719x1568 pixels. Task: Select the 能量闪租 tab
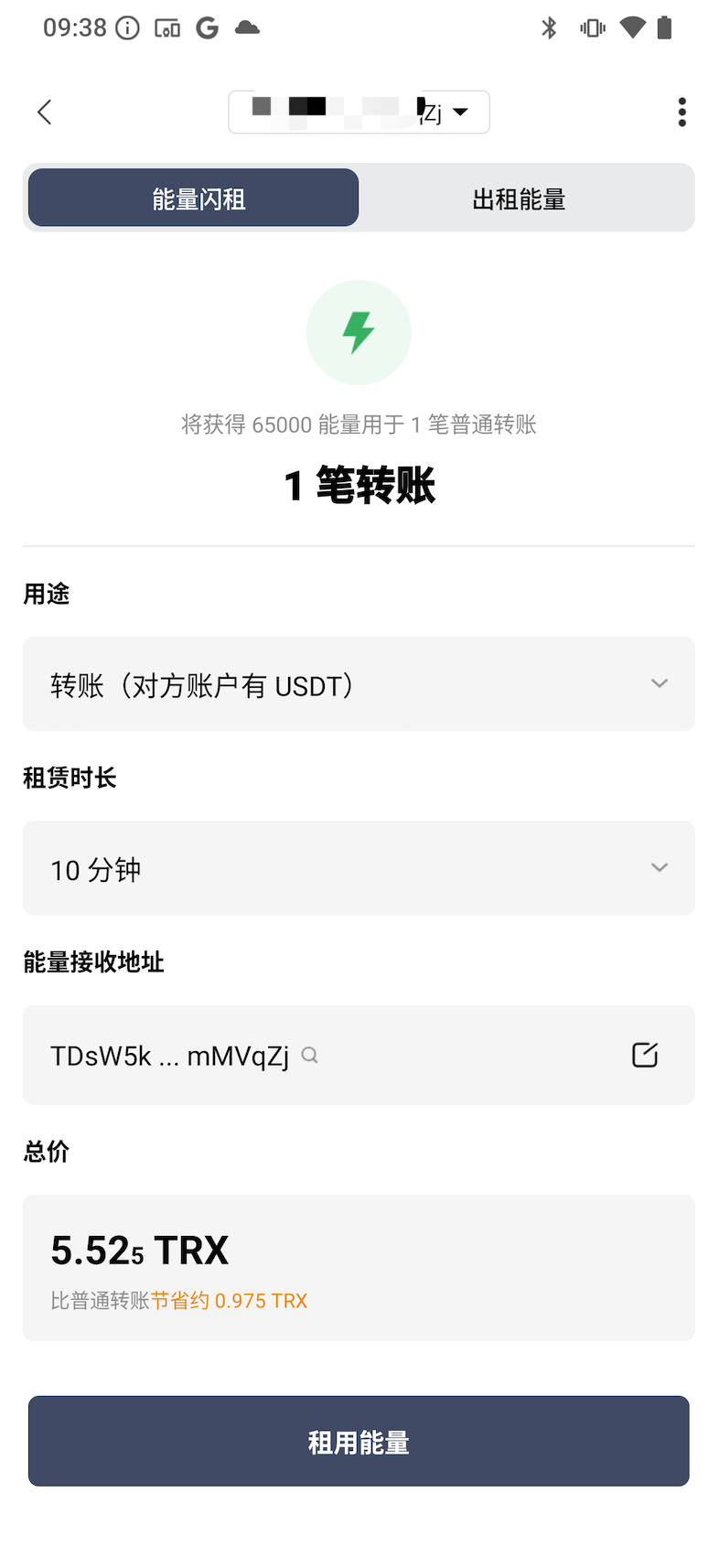click(193, 198)
